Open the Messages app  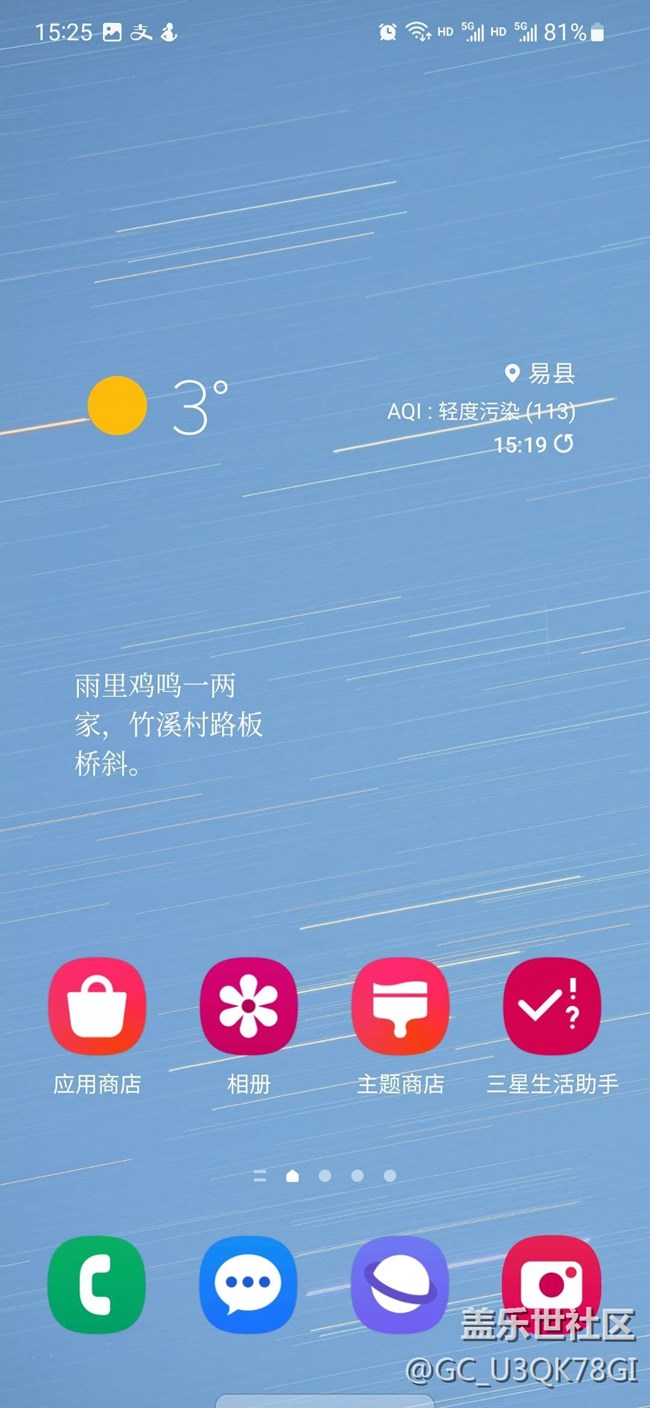click(249, 1284)
